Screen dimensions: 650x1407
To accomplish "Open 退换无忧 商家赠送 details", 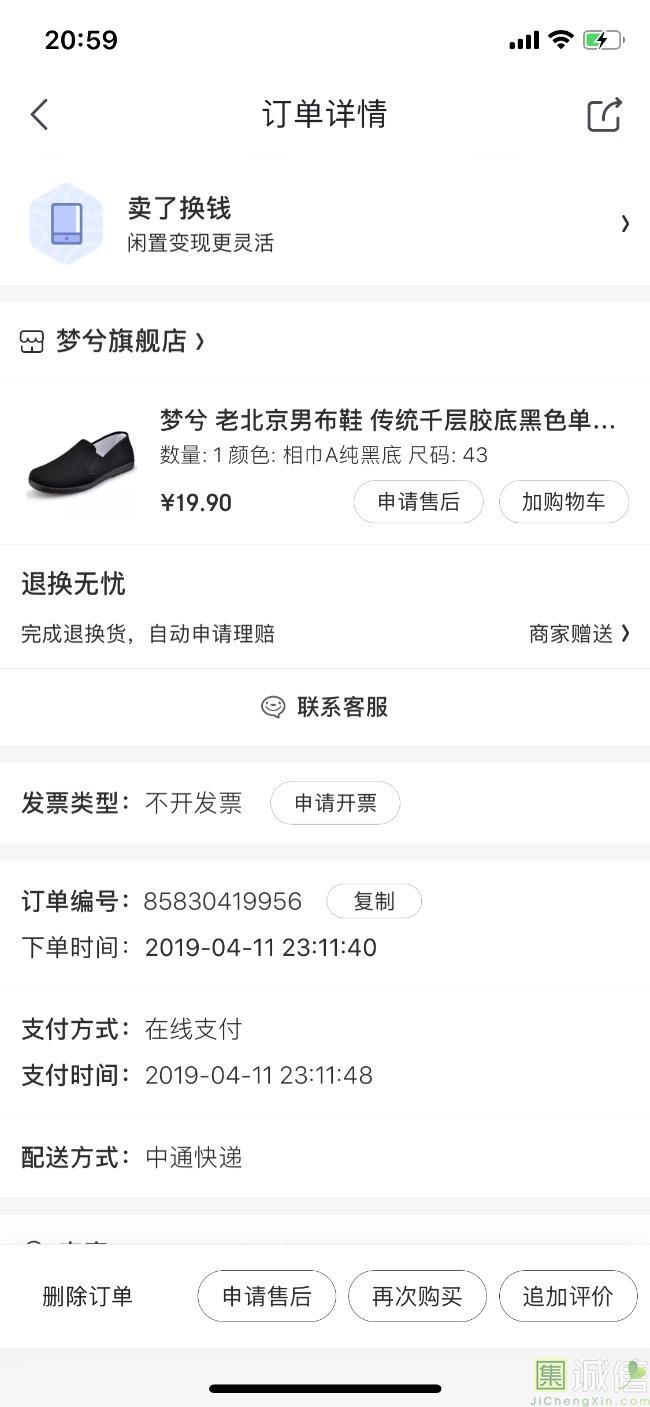I will pos(579,633).
